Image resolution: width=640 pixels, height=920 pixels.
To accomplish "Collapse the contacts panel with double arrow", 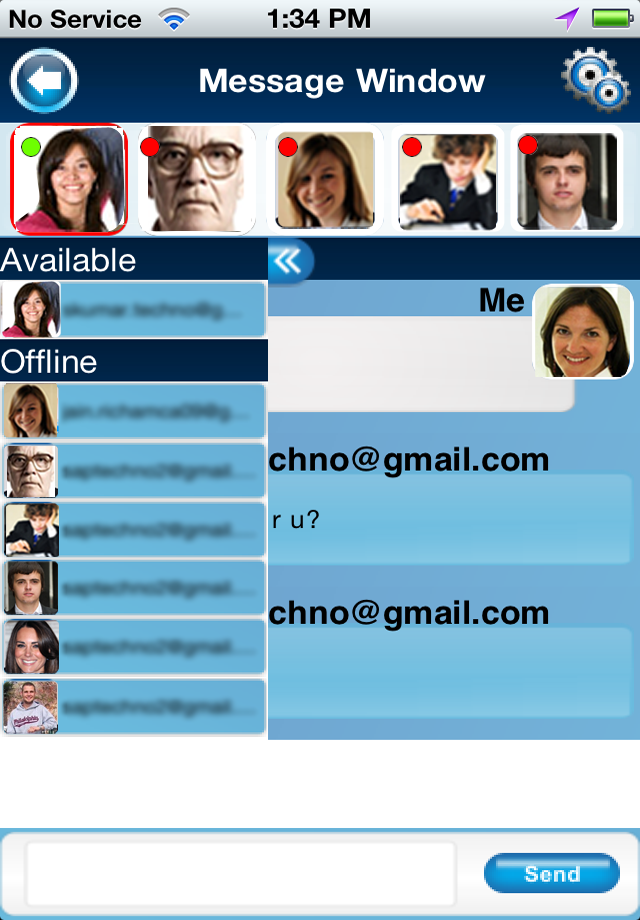I will (x=289, y=262).
